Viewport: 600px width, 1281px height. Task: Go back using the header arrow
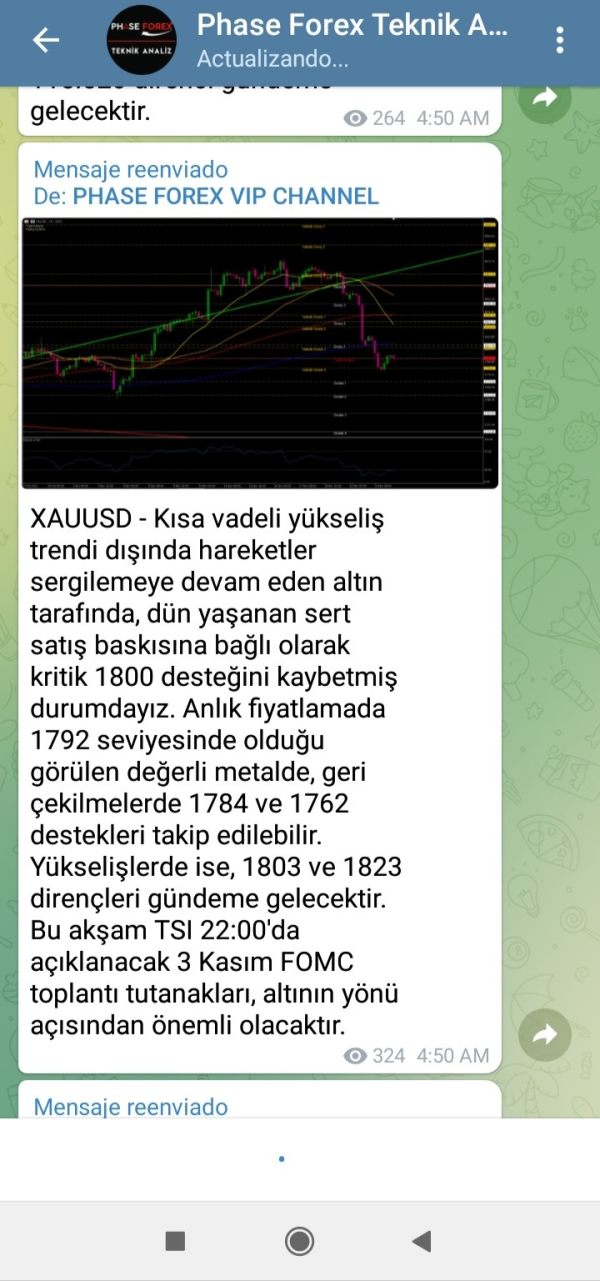click(x=46, y=40)
